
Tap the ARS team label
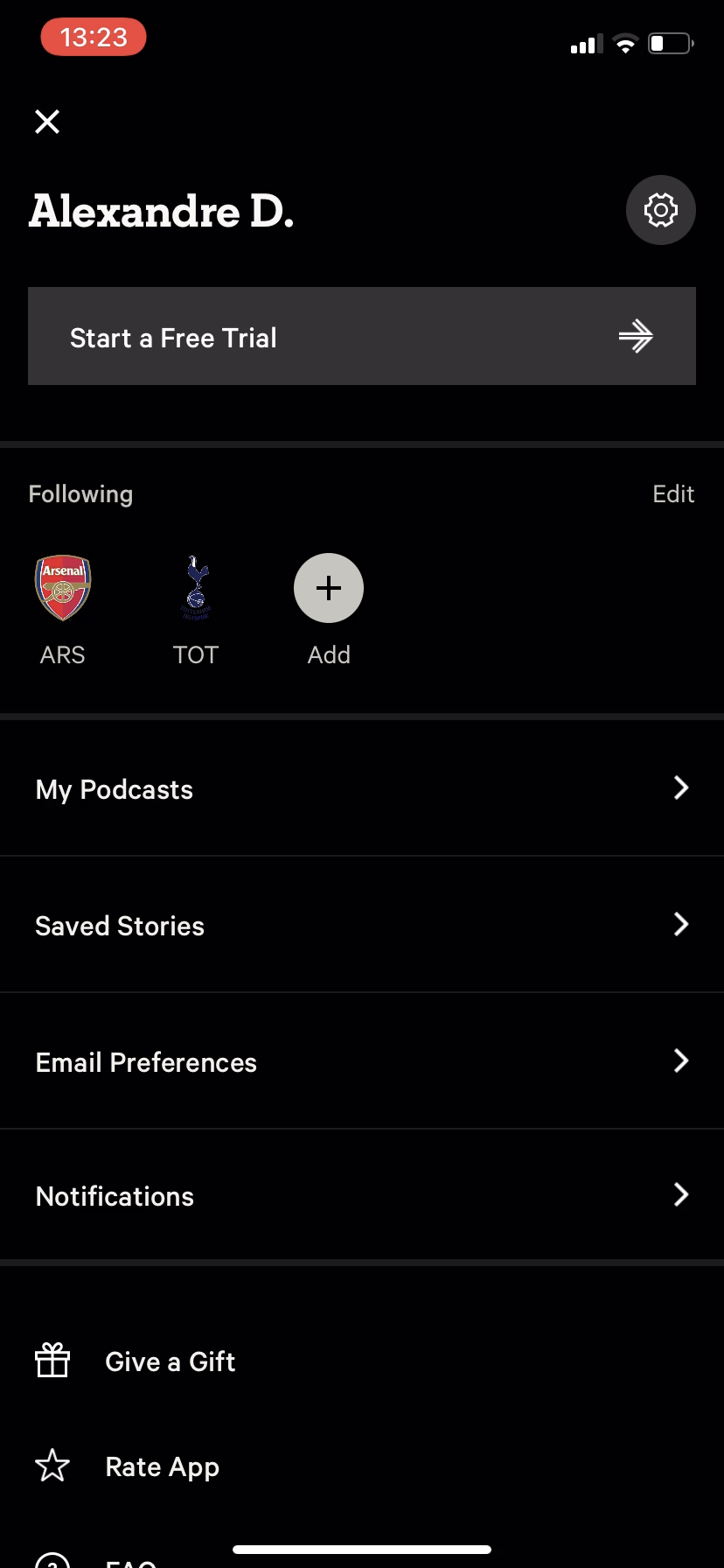point(62,654)
